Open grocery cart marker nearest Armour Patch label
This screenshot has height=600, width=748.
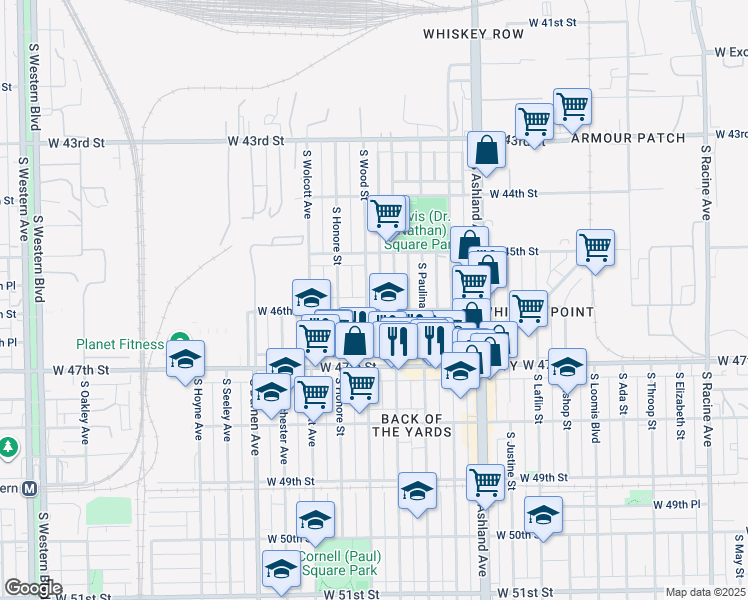pyautogui.click(x=572, y=107)
